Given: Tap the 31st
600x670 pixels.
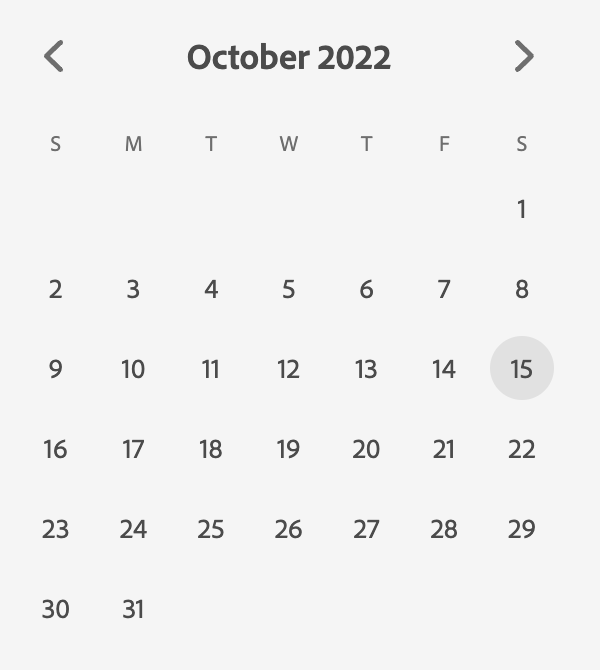Looking at the screenshot, I should tap(133, 609).
